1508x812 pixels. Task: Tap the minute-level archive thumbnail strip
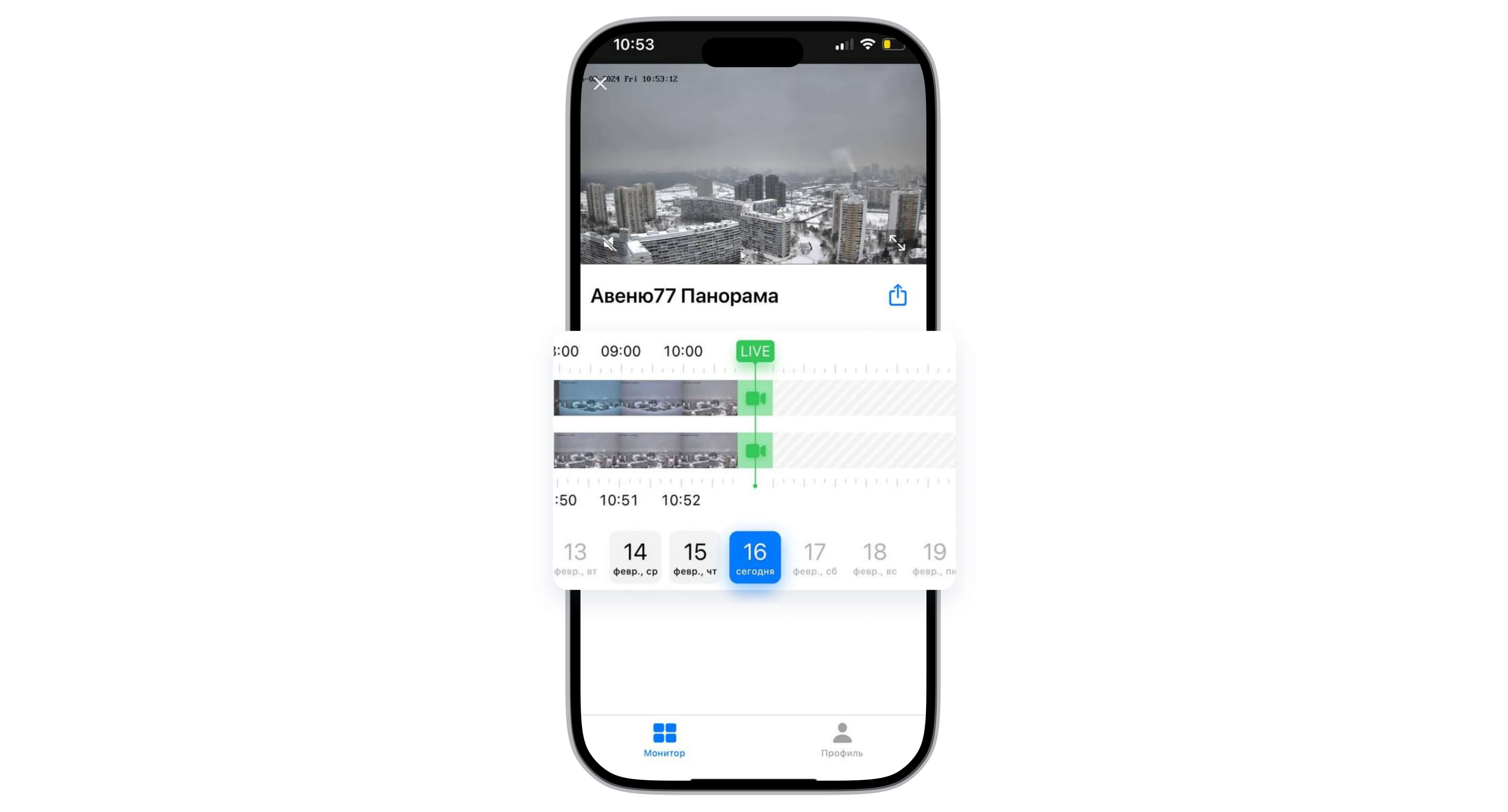pyautogui.click(x=645, y=450)
